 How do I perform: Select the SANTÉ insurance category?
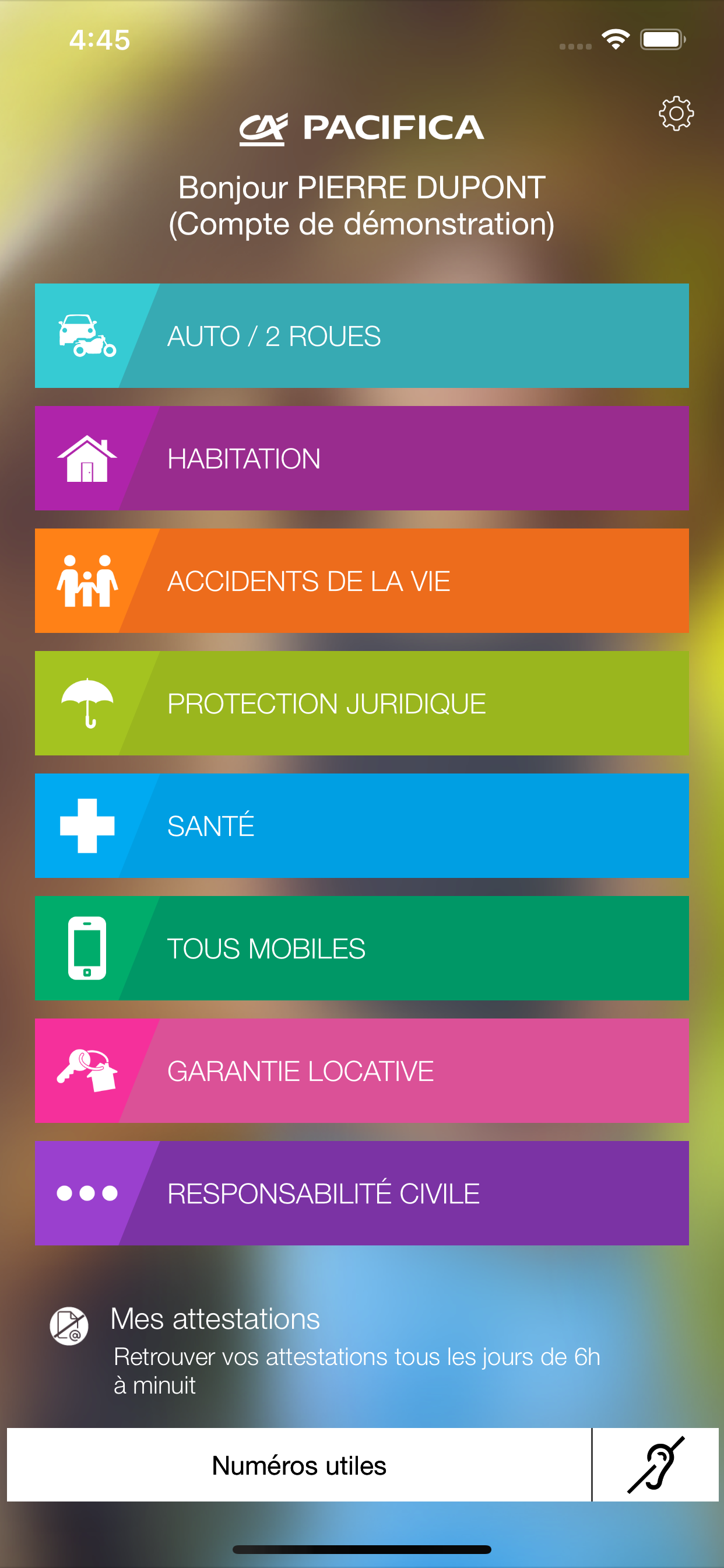(361, 825)
